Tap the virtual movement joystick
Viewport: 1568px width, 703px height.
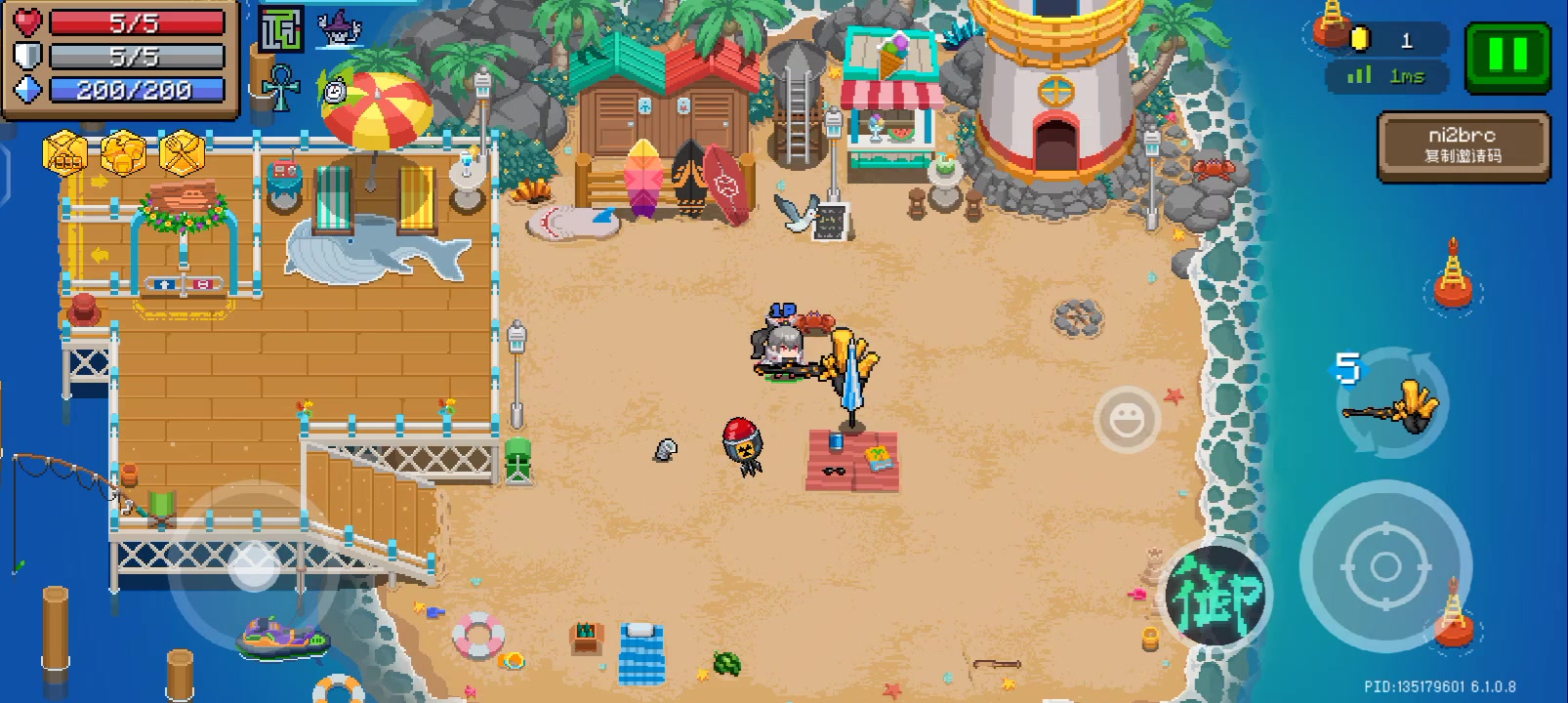[254, 564]
